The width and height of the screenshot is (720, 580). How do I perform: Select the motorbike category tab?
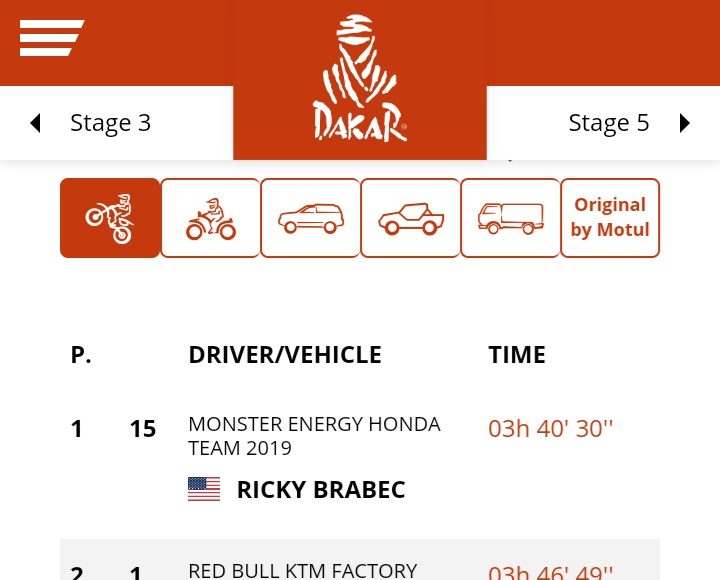coord(110,218)
